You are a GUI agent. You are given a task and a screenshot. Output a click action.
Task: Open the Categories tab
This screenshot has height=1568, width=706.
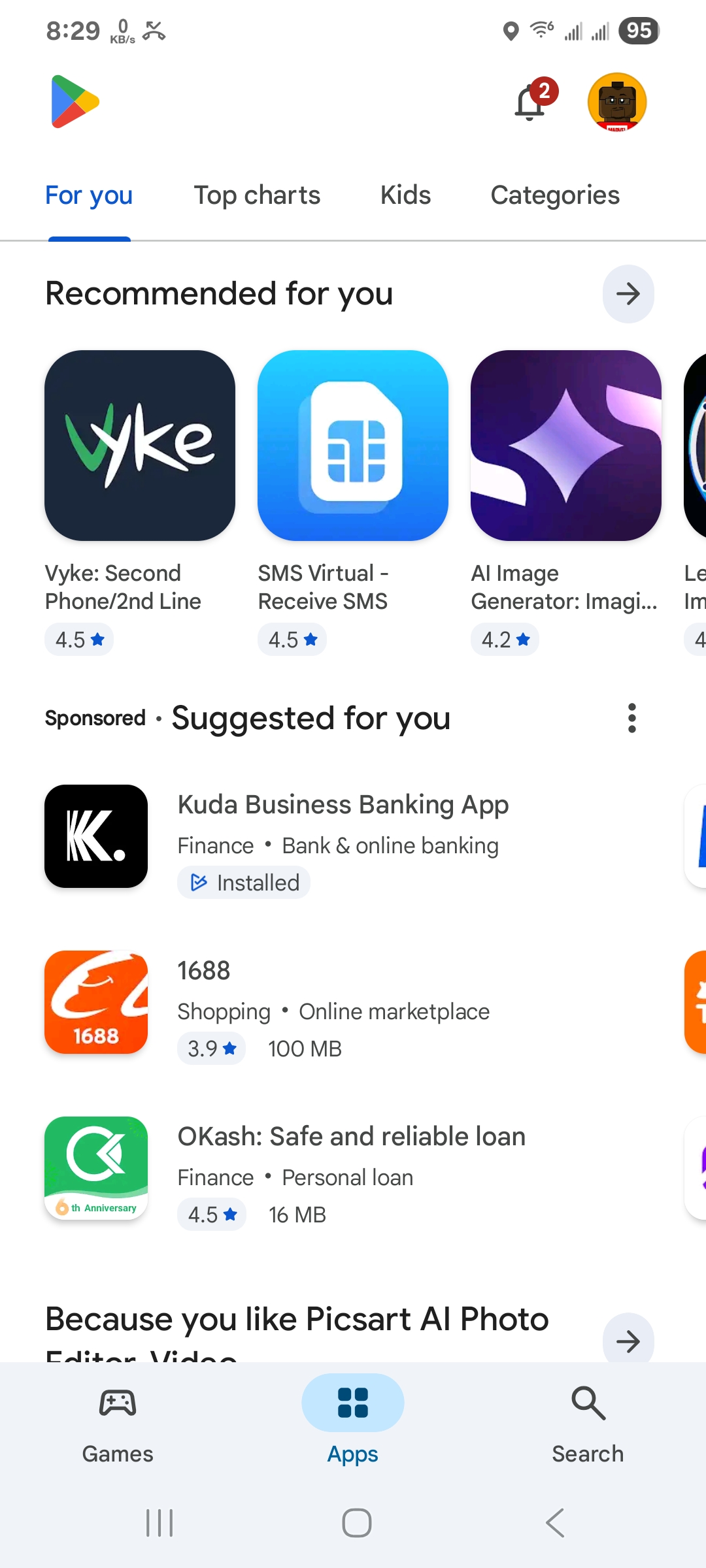tap(555, 195)
